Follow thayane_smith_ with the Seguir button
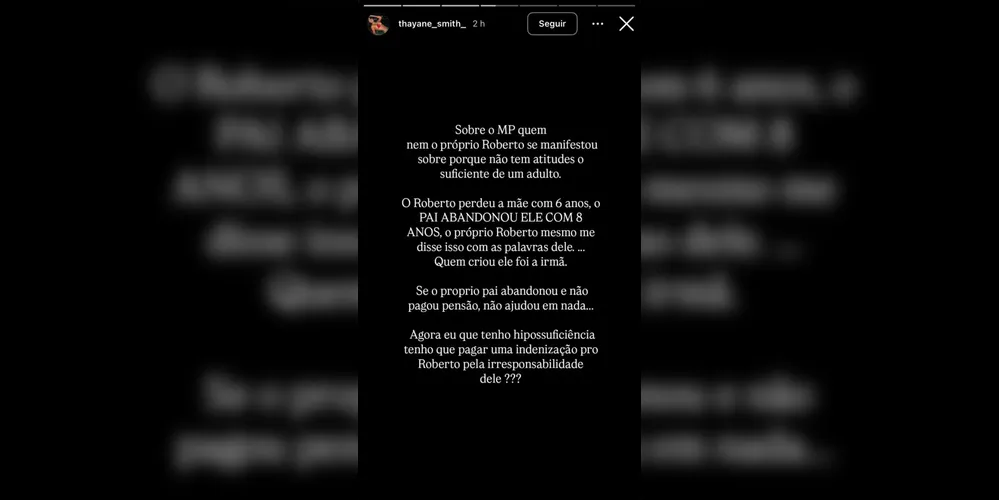Viewport: 999px width, 500px height. [552, 24]
